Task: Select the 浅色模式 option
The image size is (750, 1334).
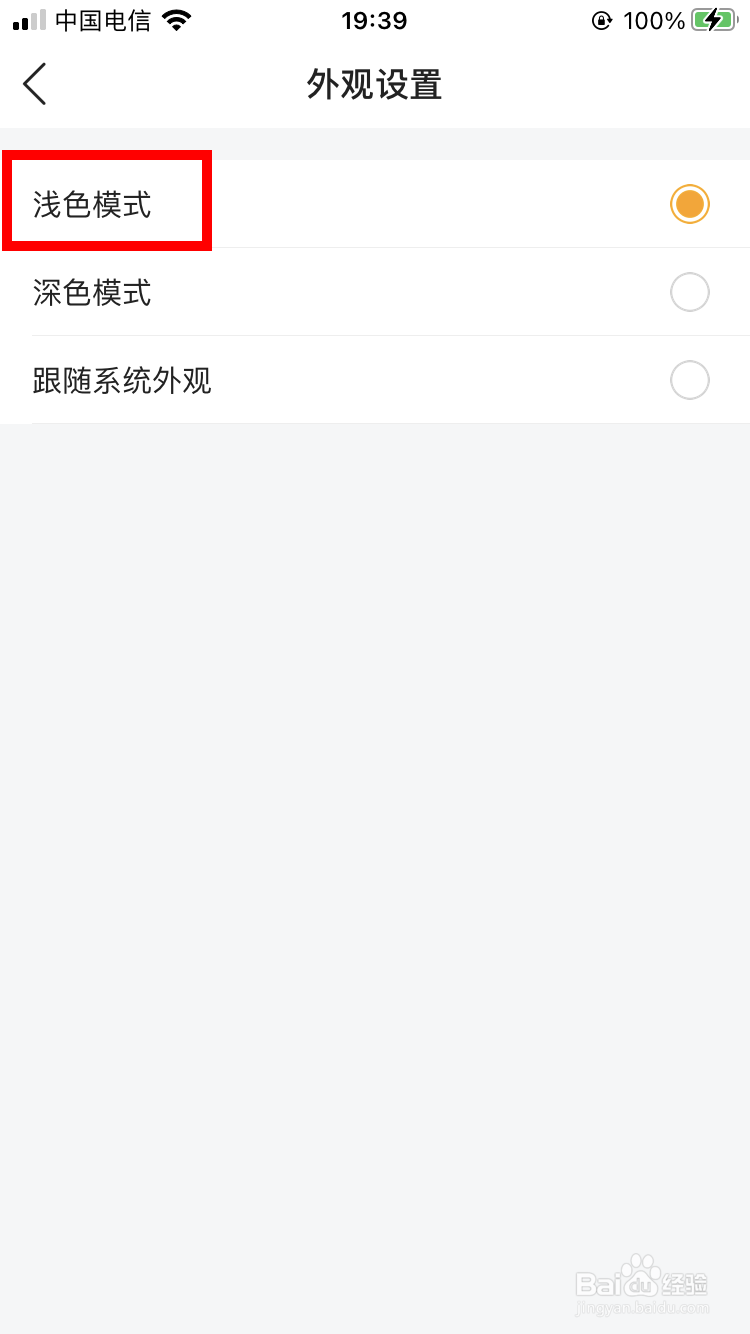Action: click(x=375, y=204)
